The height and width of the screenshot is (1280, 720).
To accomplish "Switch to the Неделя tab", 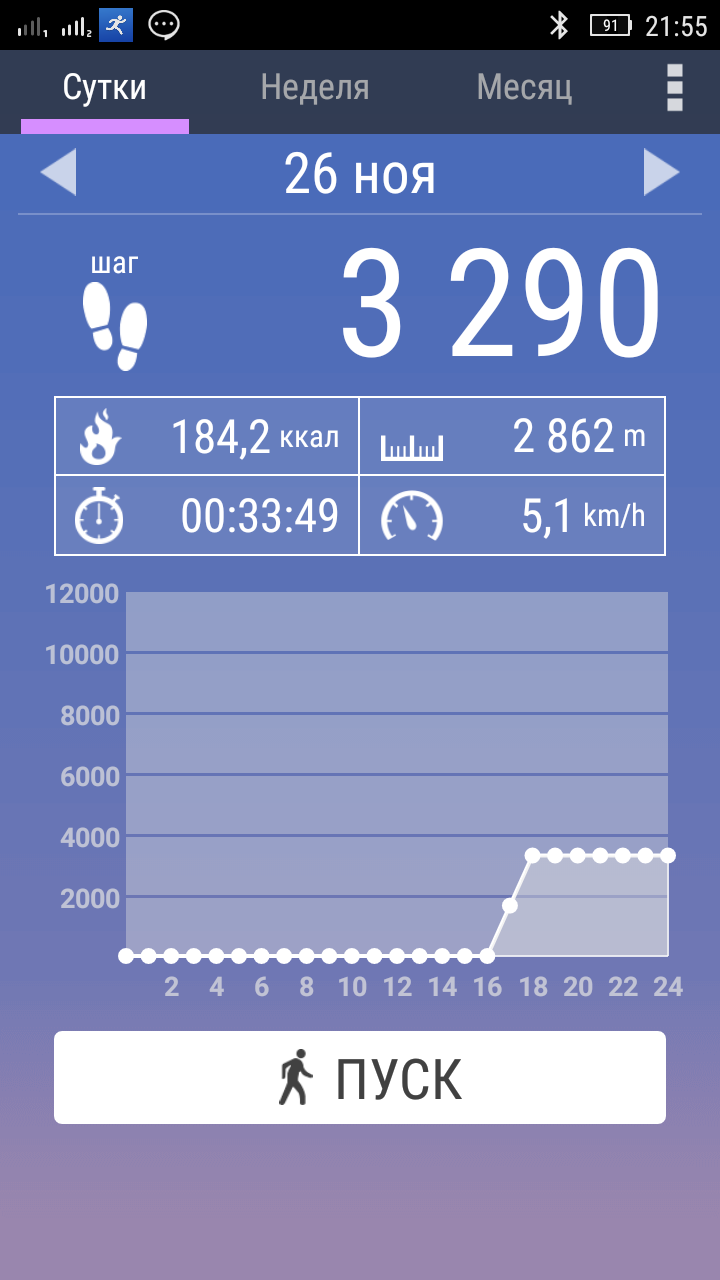I will click(315, 88).
